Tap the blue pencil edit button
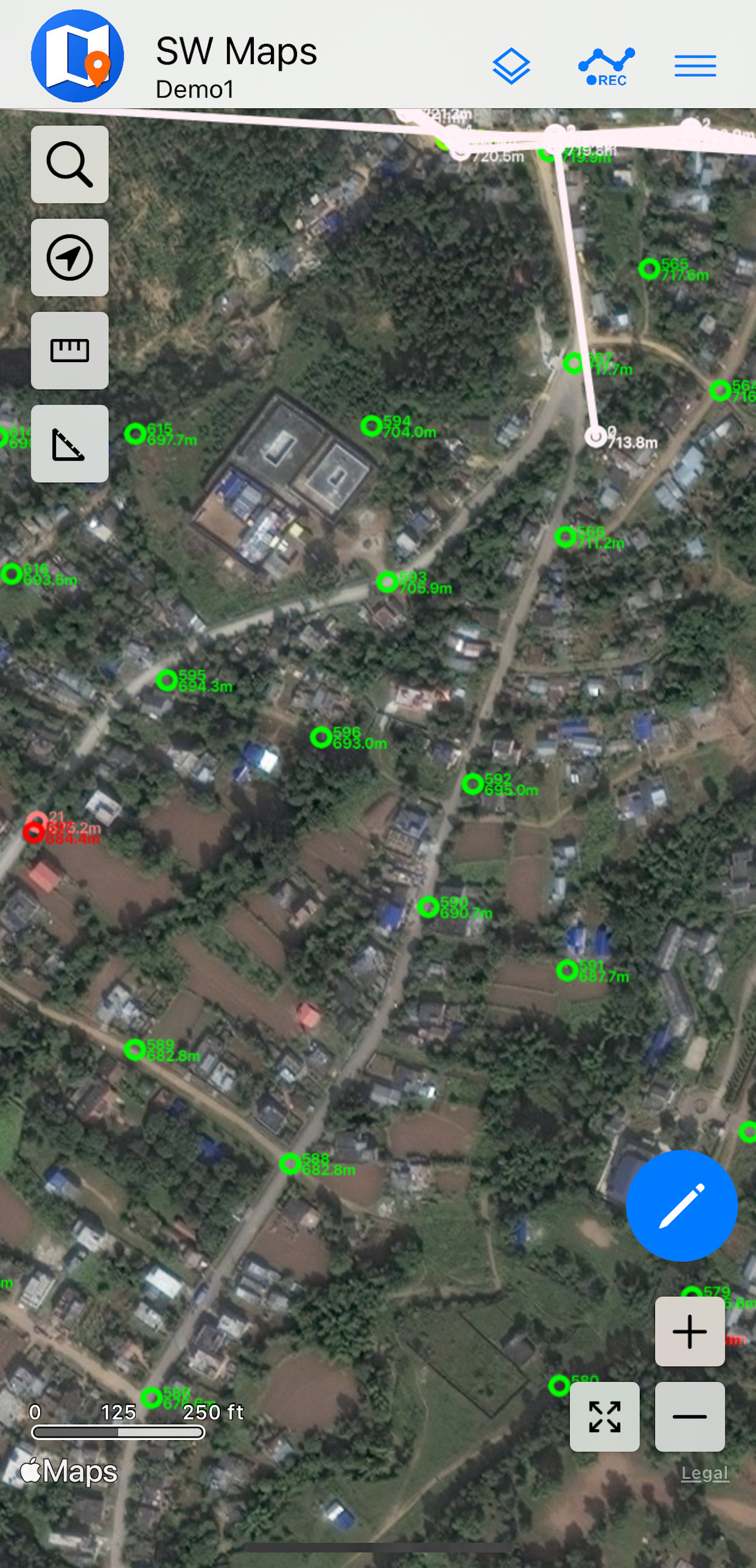Image resolution: width=756 pixels, height=1568 pixels. pyautogui.click(x=681, y=1205)
